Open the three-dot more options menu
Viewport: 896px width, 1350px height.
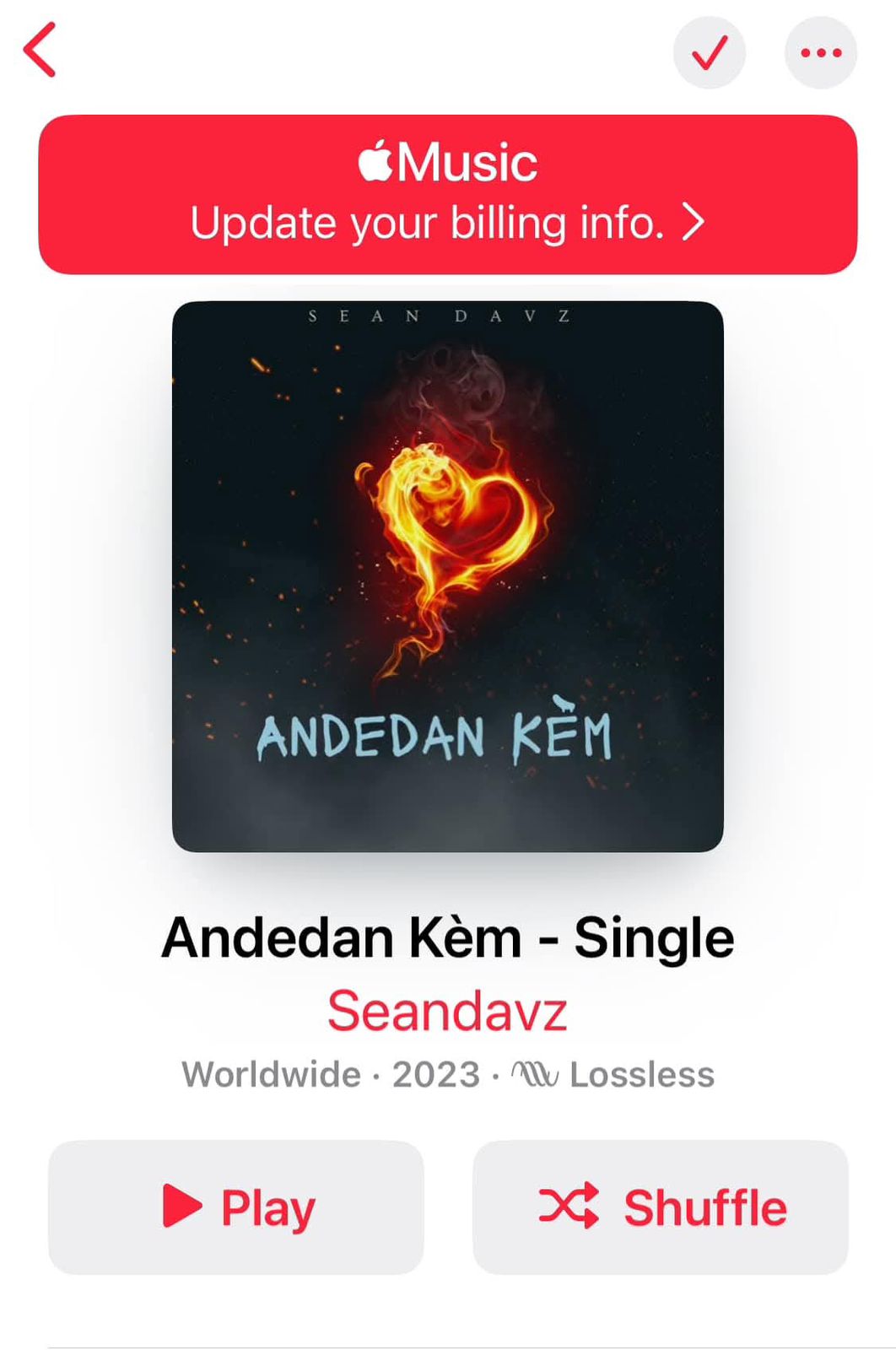pos(820,53)
